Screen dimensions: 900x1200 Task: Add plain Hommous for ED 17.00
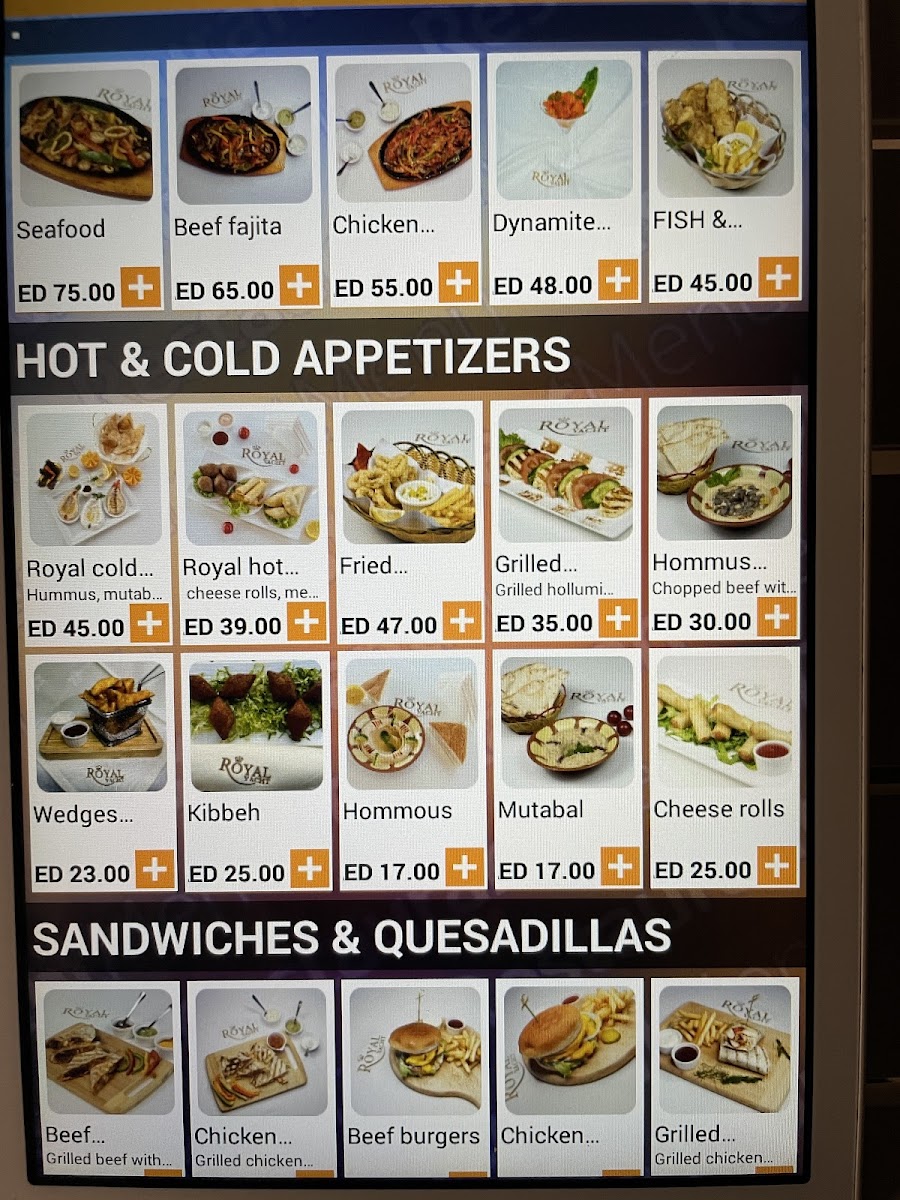click(464, 868)
